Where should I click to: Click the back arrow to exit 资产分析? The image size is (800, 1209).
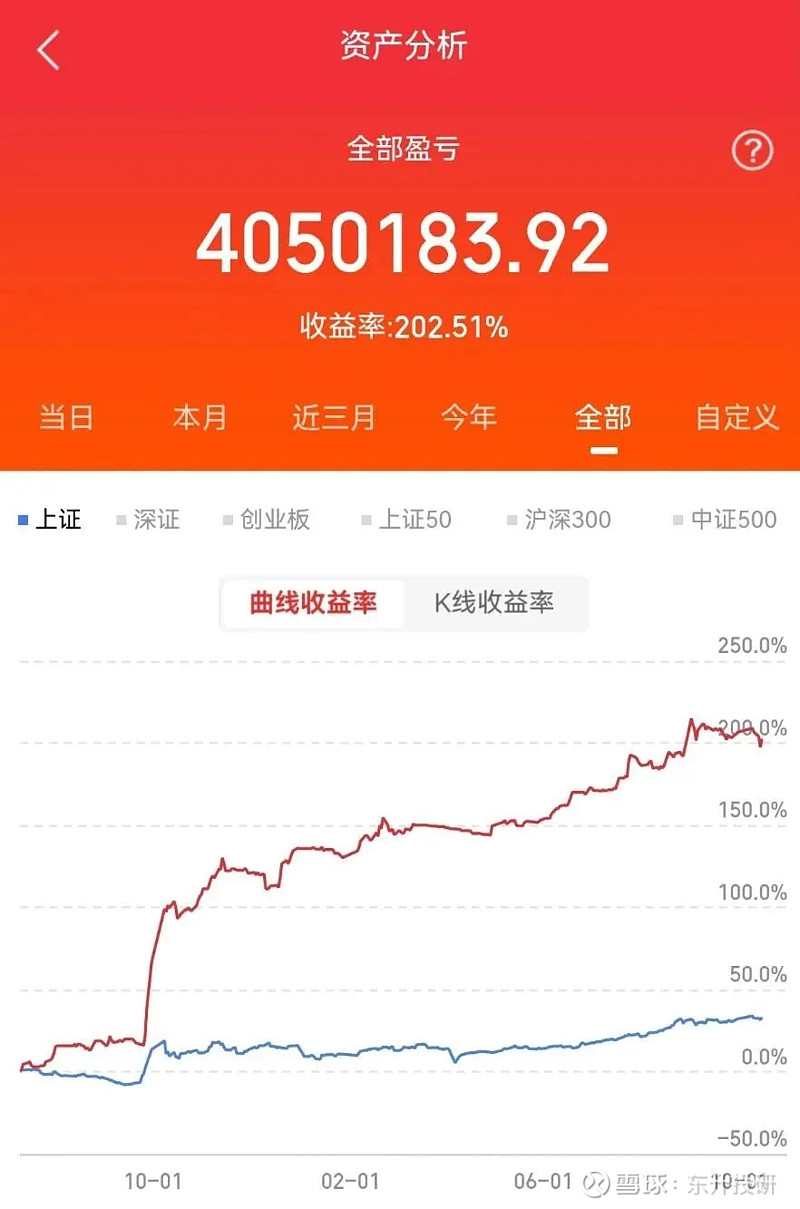tap(48, 49)
